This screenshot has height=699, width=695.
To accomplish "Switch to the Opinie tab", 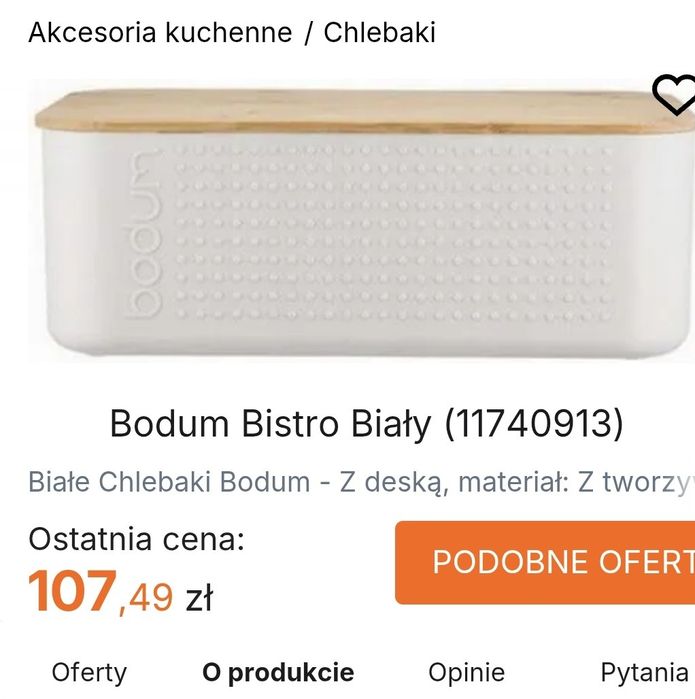I will (x=467, y=672).
